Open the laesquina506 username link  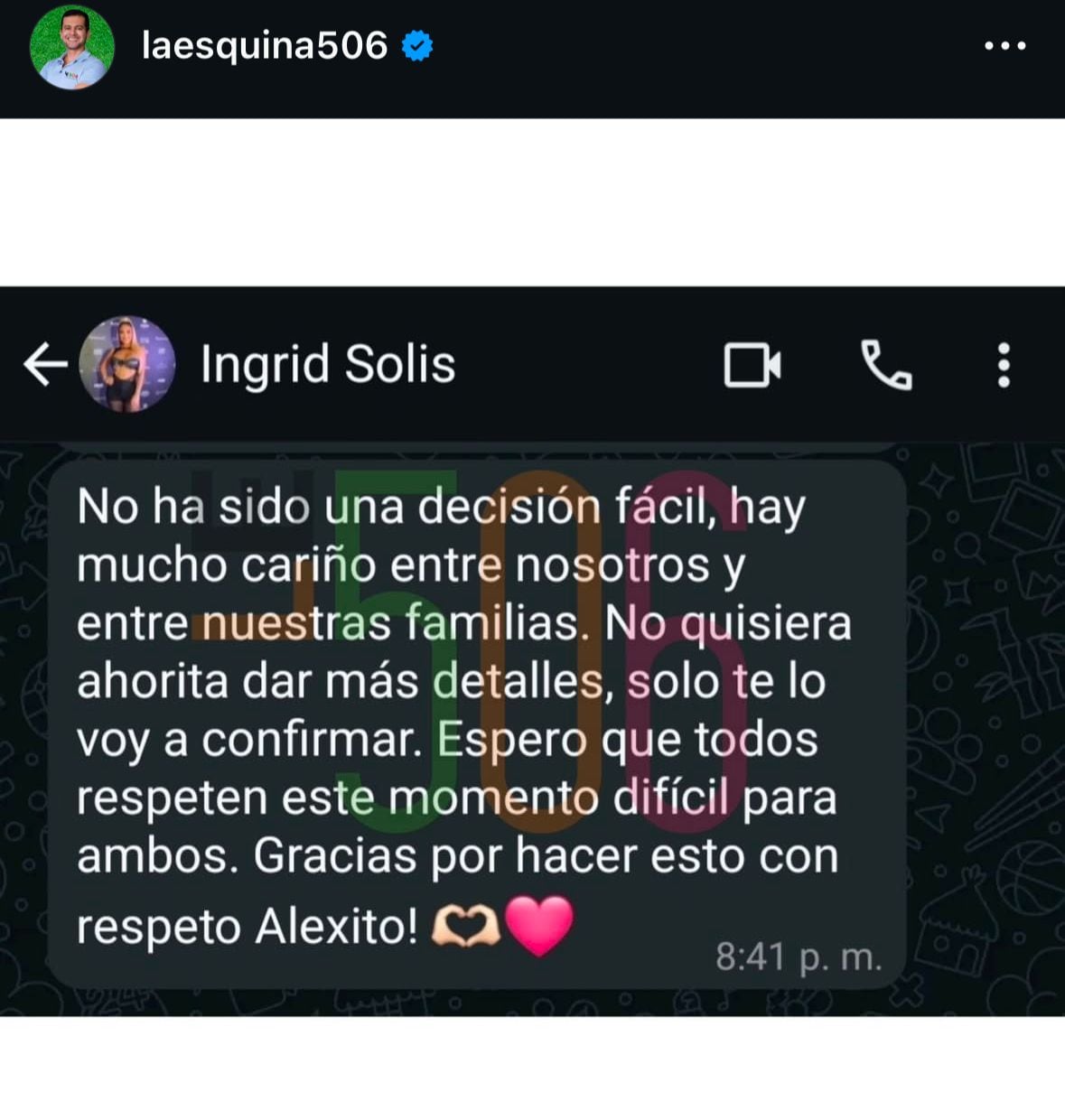point(264,45)
